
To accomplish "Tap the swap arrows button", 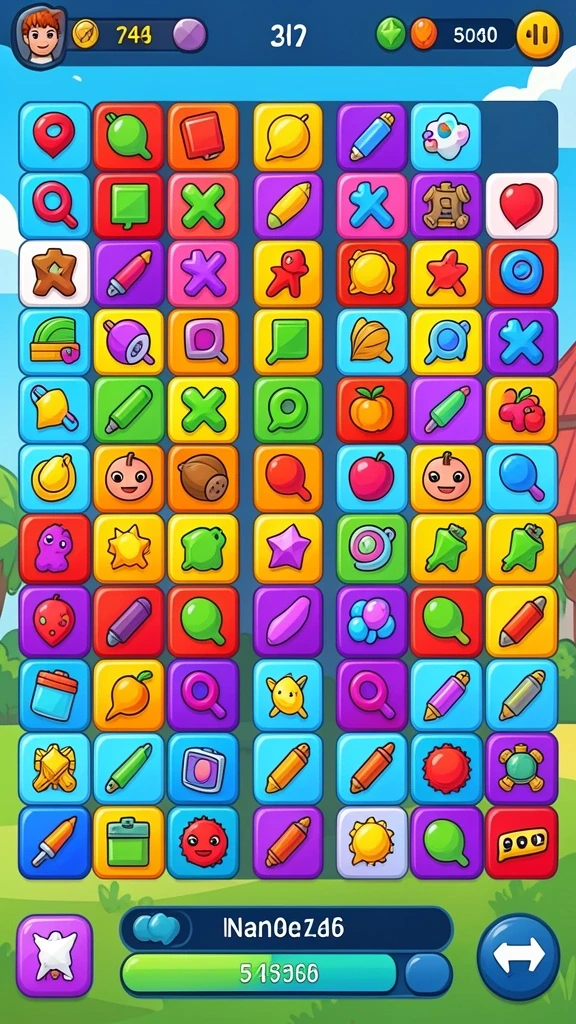I will pyautogui.click(x=519, y=956).
